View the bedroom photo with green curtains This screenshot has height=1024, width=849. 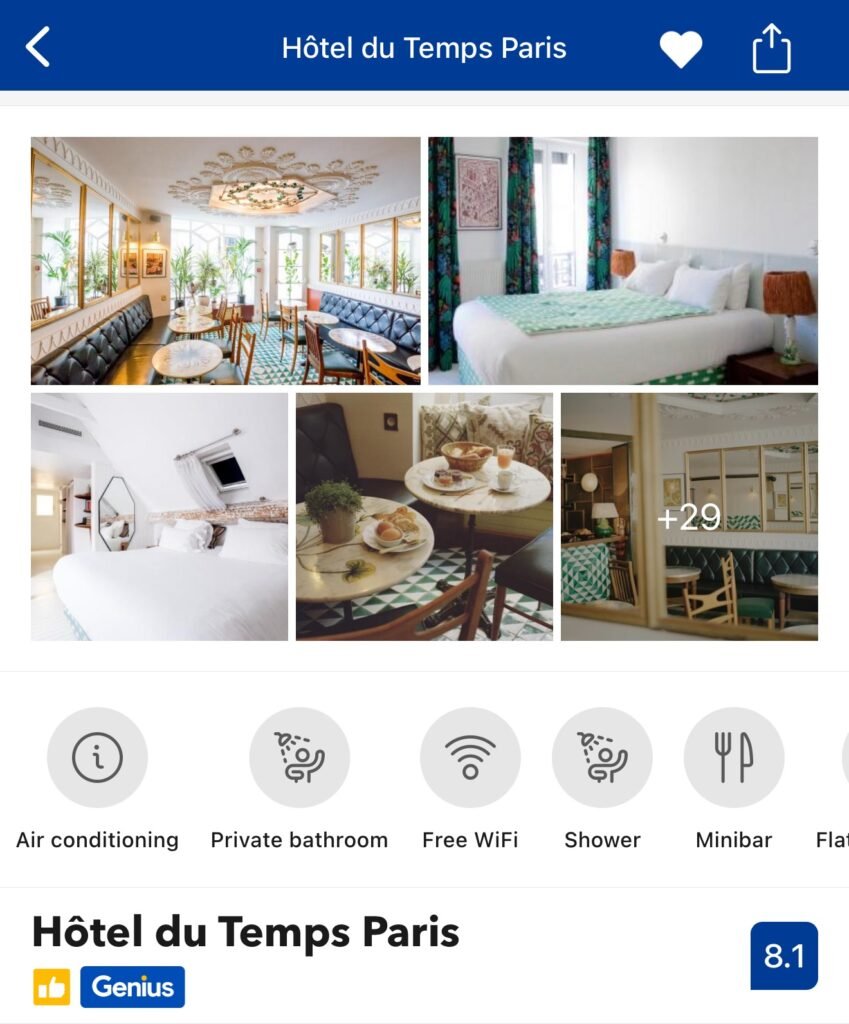click(x=623, y=260)
